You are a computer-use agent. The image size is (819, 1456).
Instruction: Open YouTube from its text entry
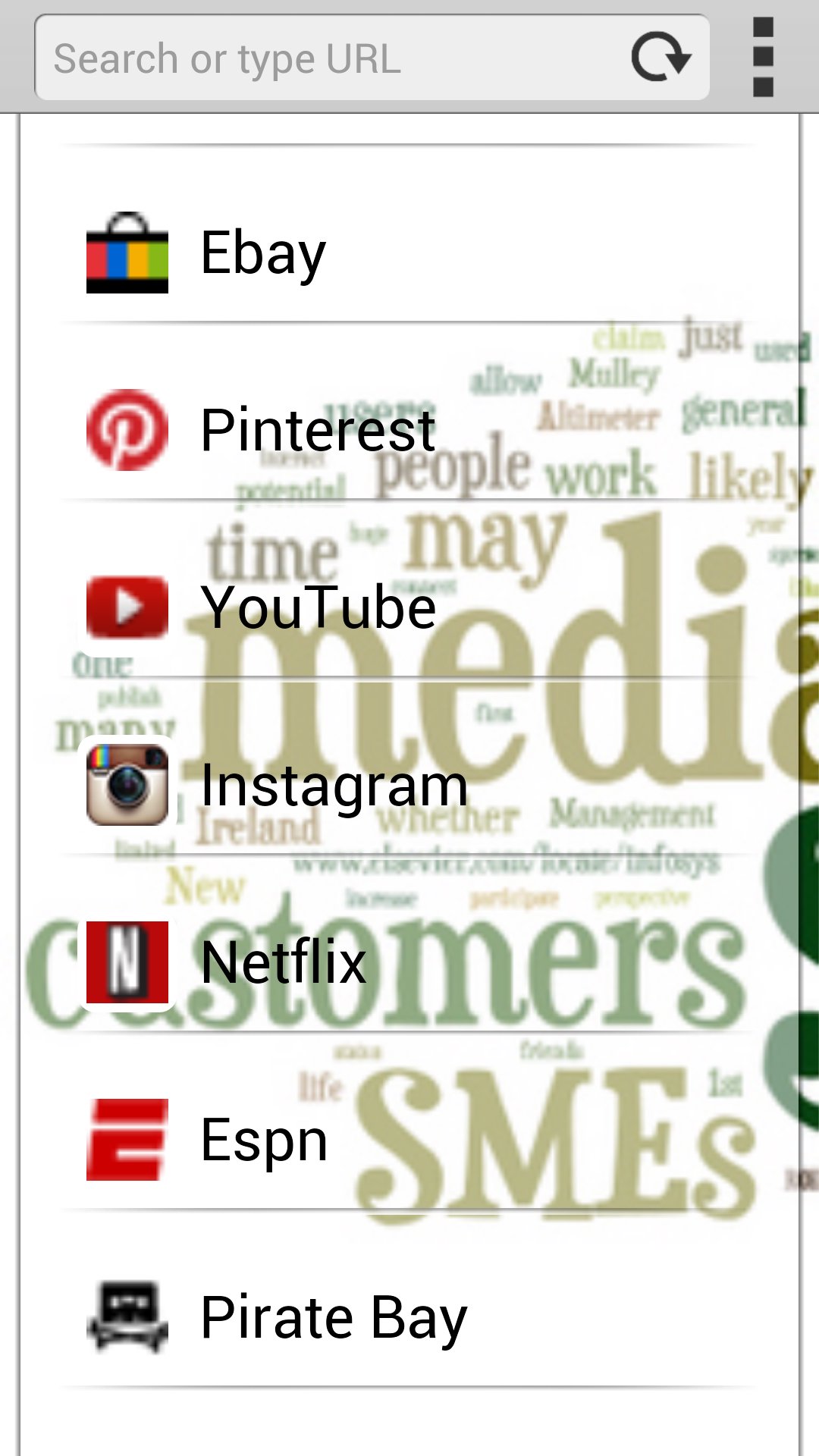pyautogui.click(x=318, y=607)
